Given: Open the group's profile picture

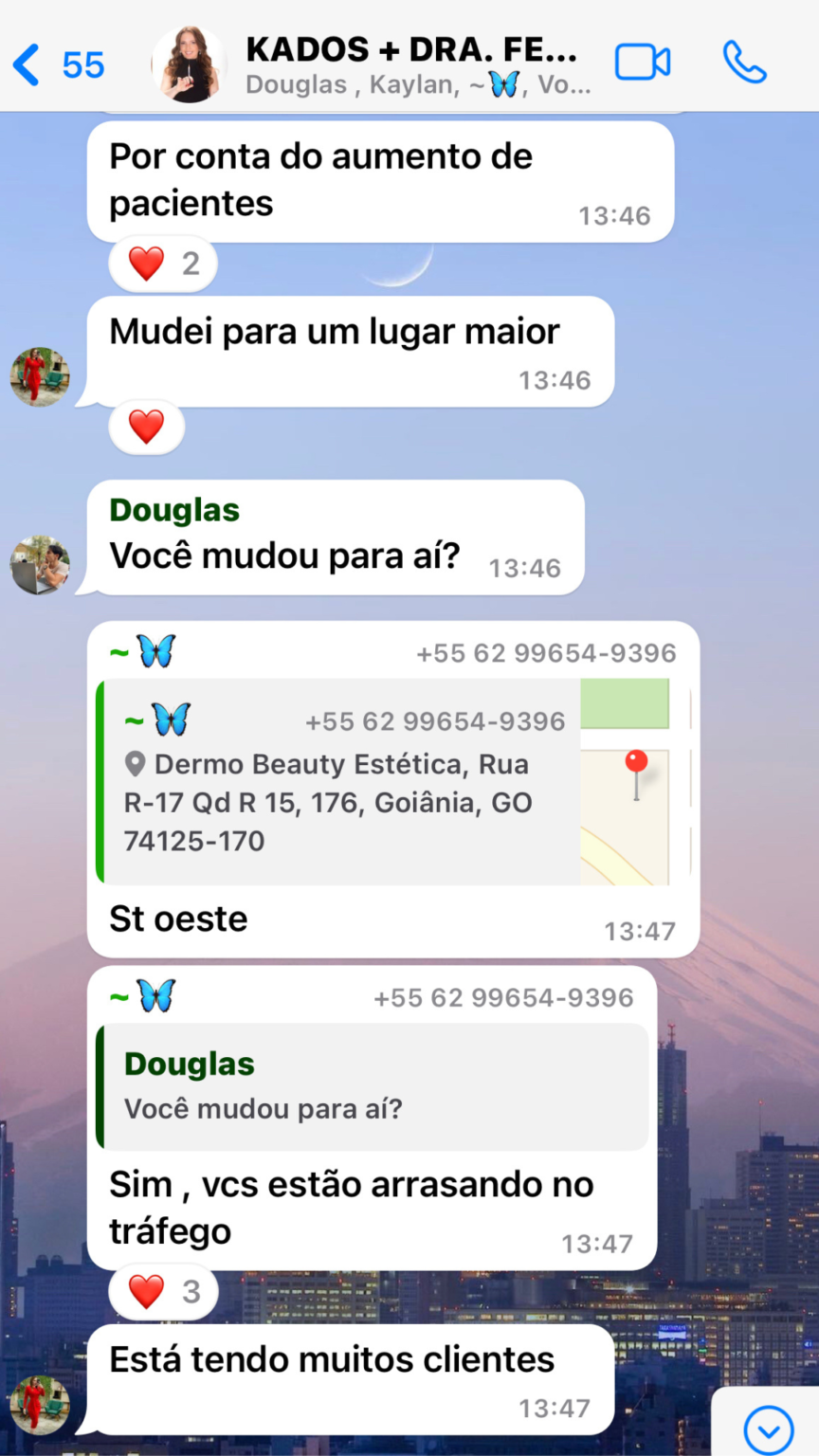Looking at the screenshot, I should [x=190, y=64].
